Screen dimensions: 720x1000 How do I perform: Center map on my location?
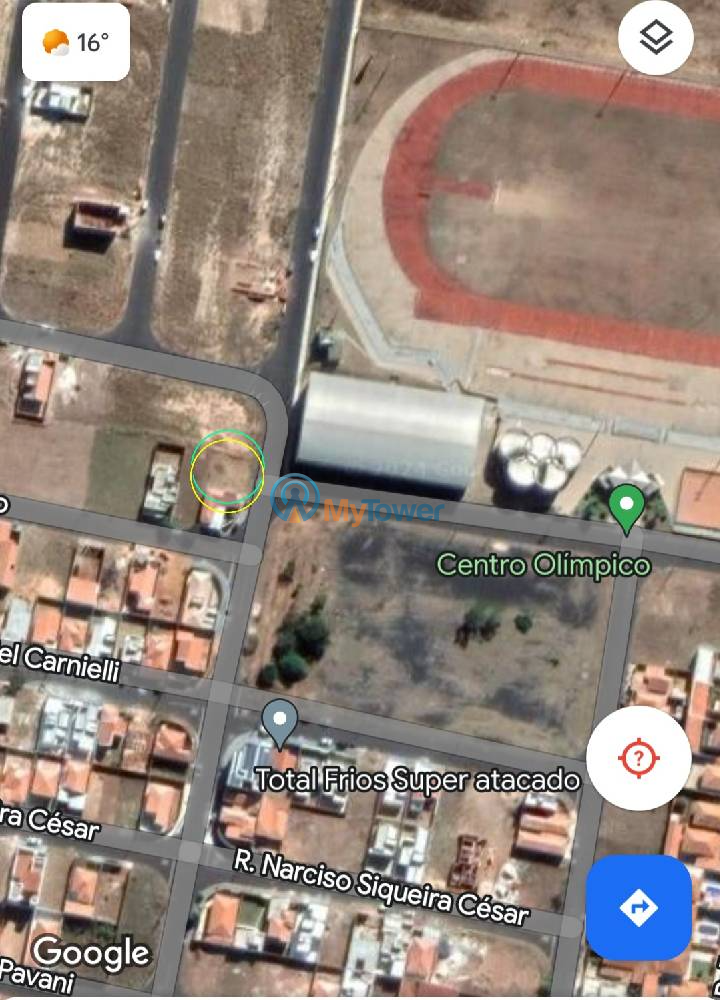pyautogui.click(x=638, y=758)
